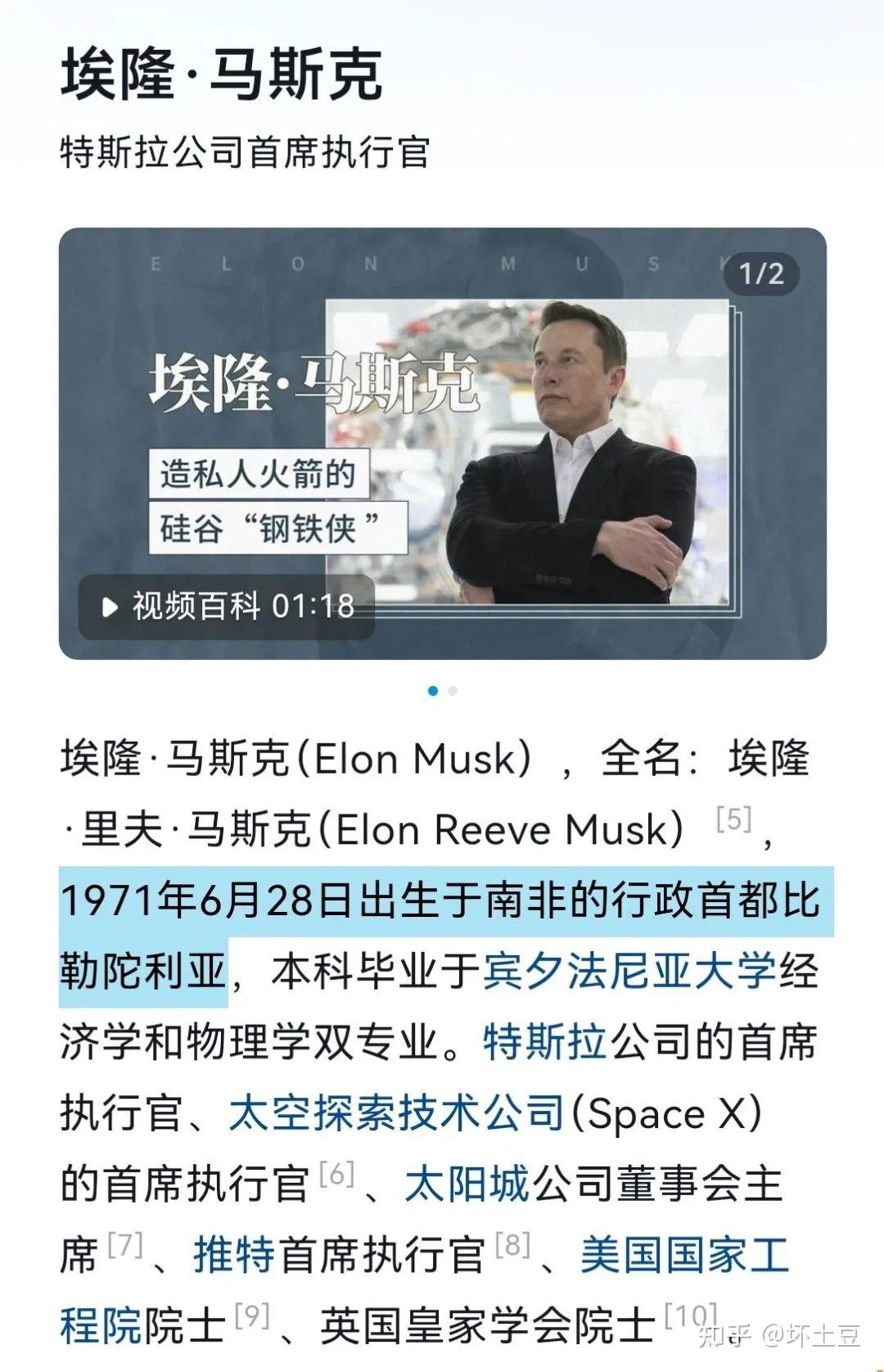Visit the 推特 entry link
The height and width of the screenshot is (1372, 884).
click(x=233, y=1256)
